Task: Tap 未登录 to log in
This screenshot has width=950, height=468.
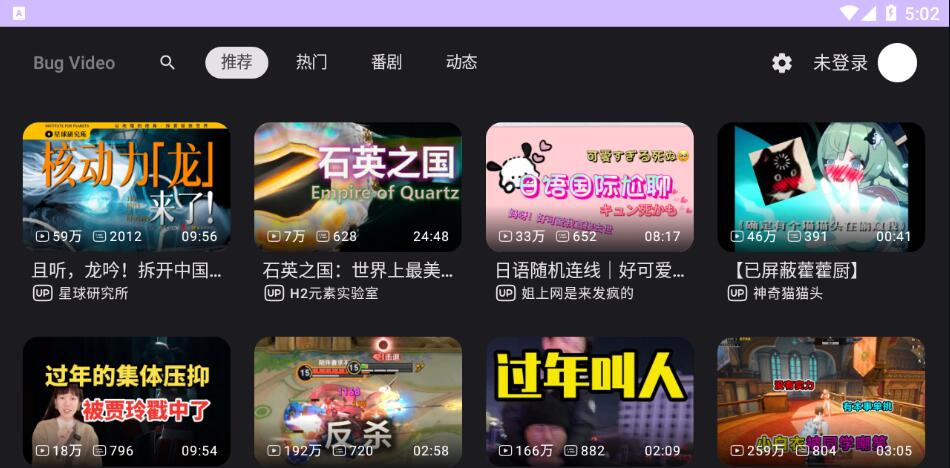Action: point(840,63)
